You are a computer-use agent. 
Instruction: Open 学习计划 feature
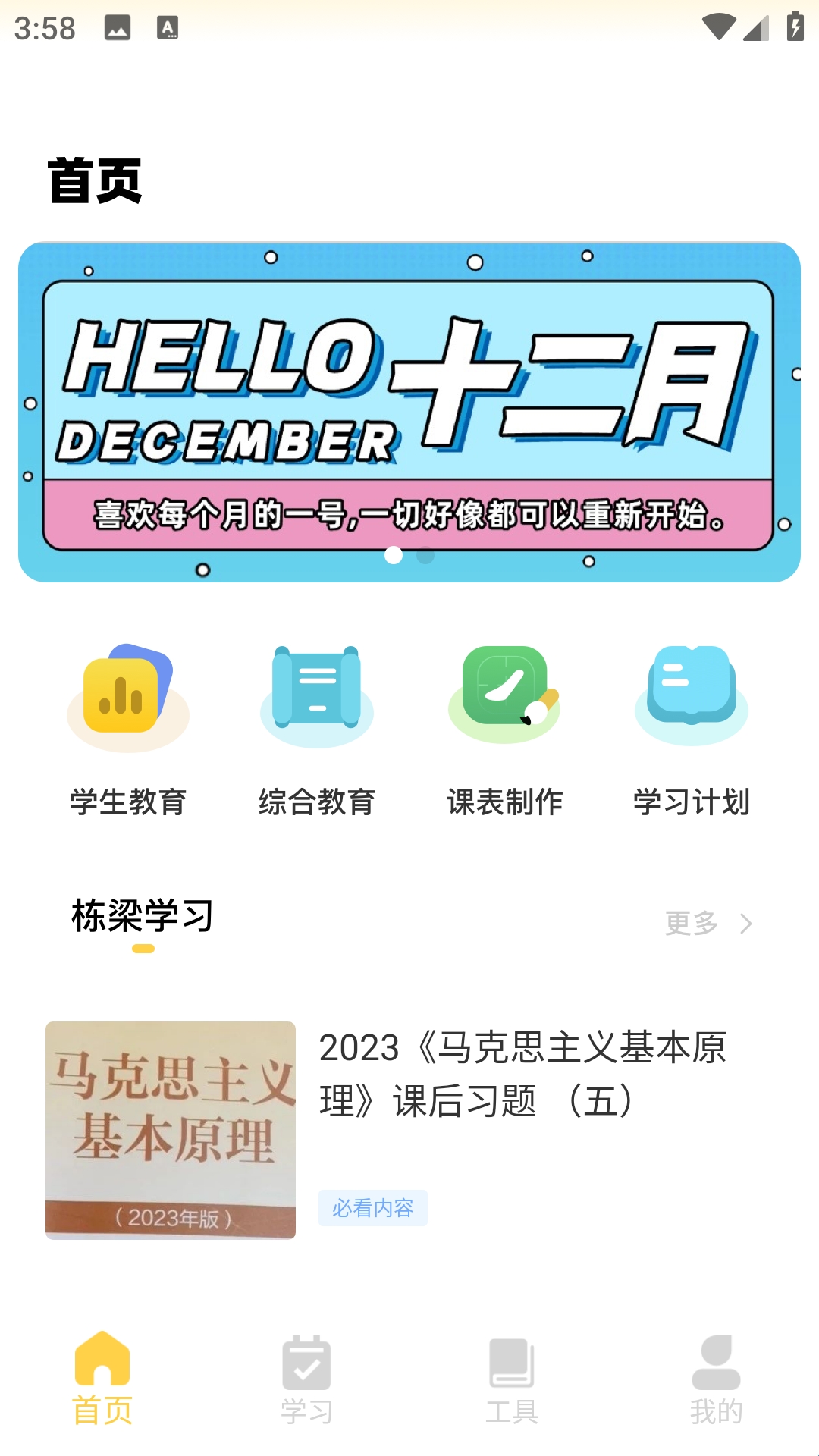pyautogui.click(x=692, y=730)
